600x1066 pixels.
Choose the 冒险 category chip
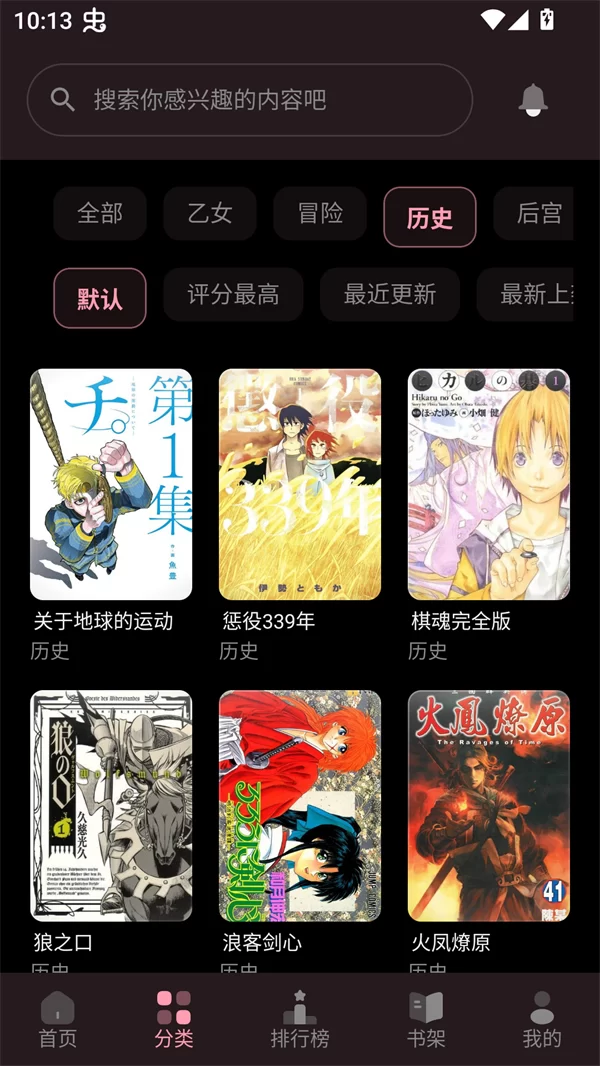click(320, 213)
